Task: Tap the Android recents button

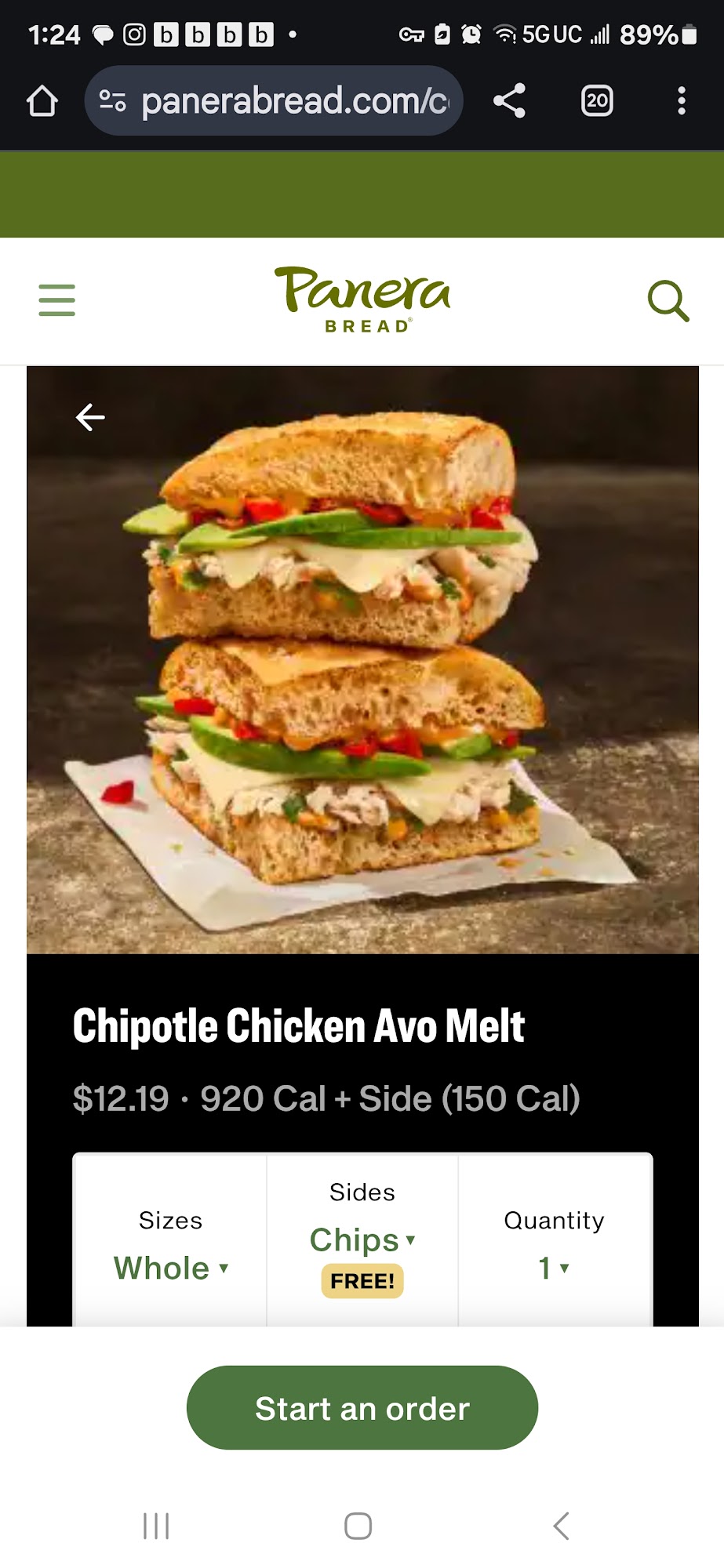Action: point(157,1526)
